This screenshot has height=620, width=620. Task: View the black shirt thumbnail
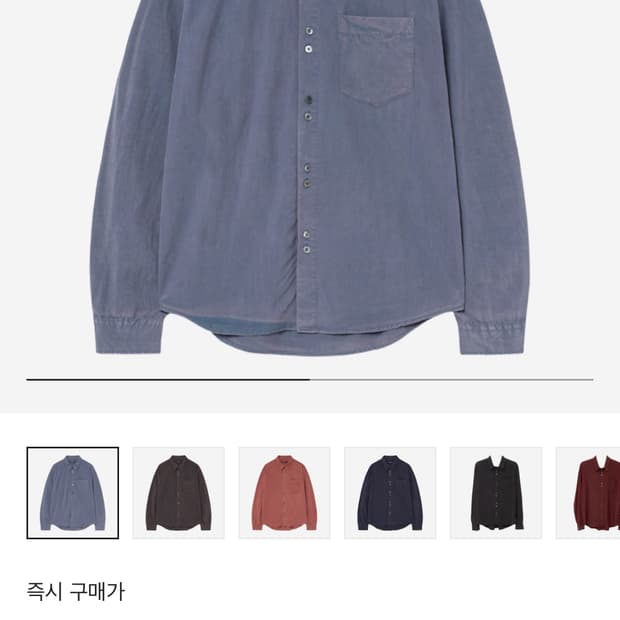pyautogui.click(x=496, y=493)
